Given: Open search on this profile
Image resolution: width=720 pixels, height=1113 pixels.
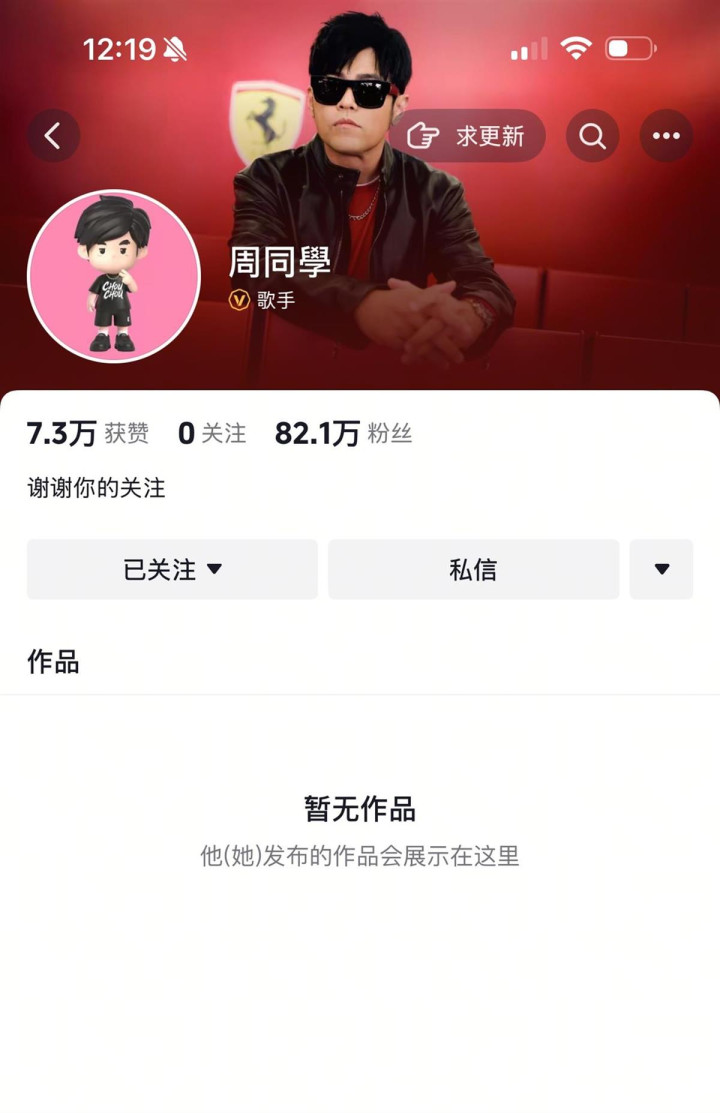Looking at the screenshot, I should [x=592, y=136].
